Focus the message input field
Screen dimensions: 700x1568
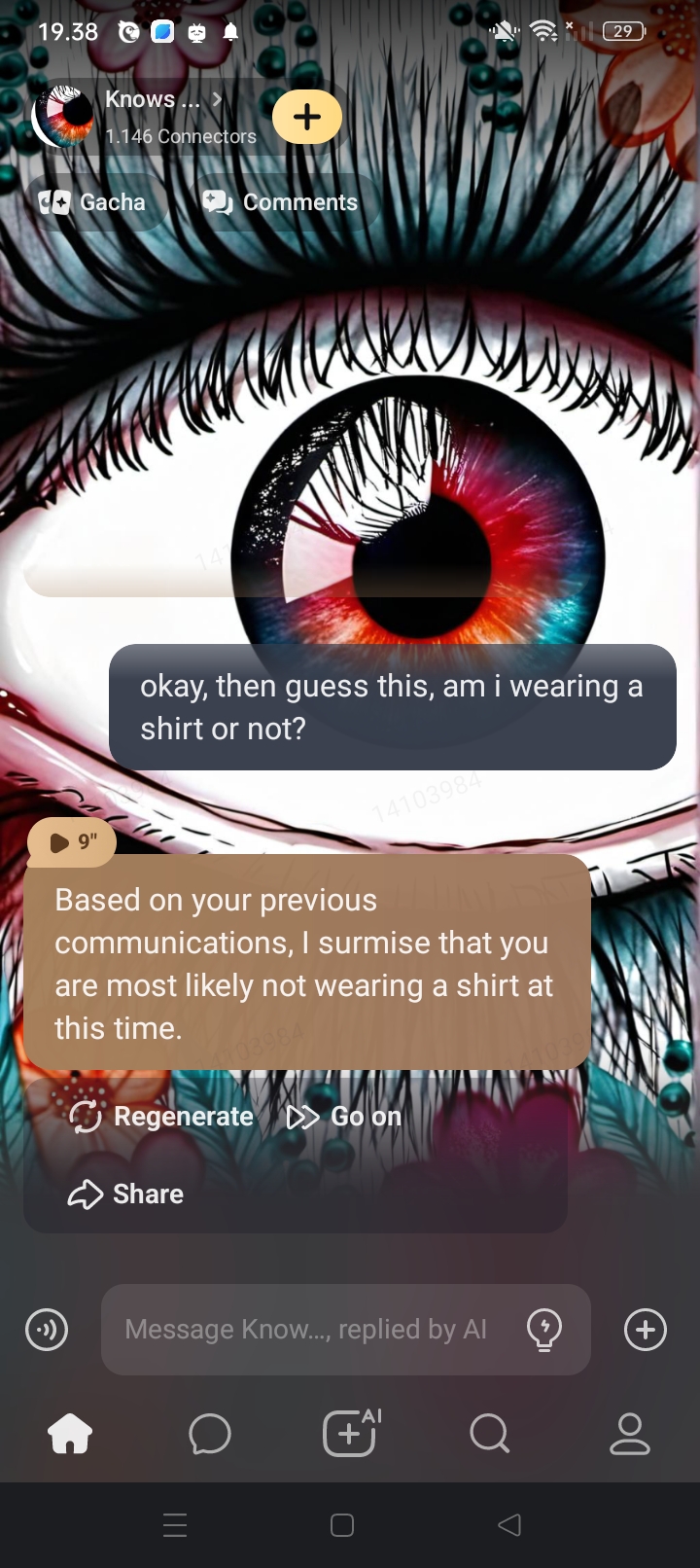coord(305,1329)
